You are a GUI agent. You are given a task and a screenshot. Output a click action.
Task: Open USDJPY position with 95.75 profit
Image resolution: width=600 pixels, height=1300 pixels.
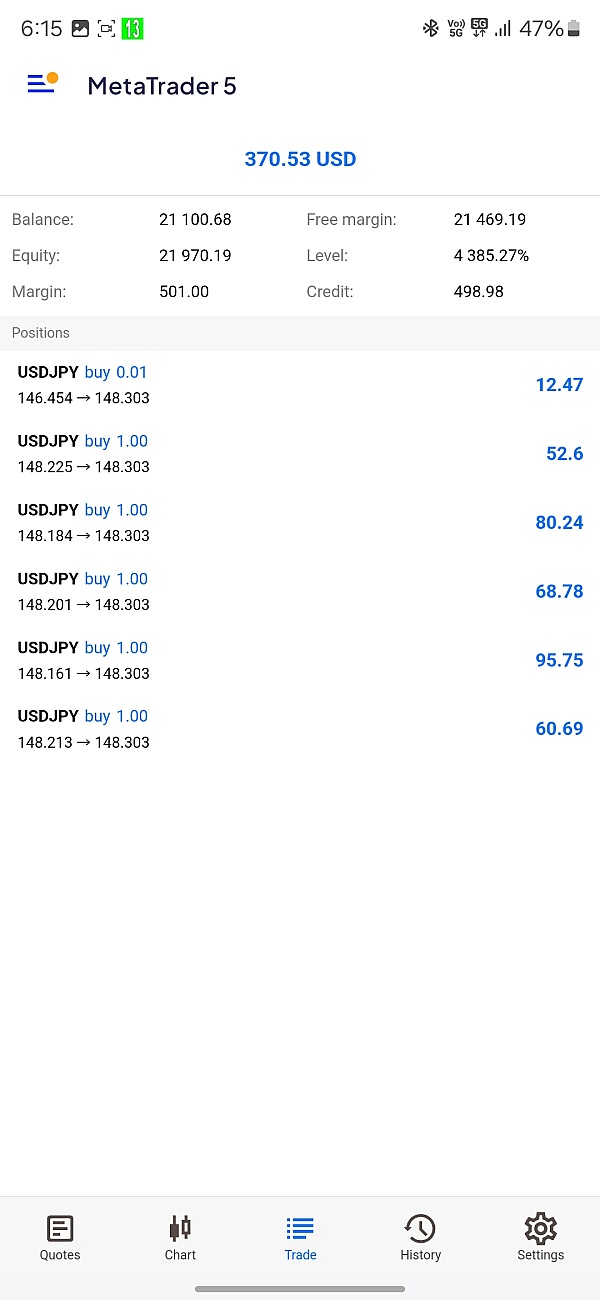pyautogui.click(x=300, y=661)
